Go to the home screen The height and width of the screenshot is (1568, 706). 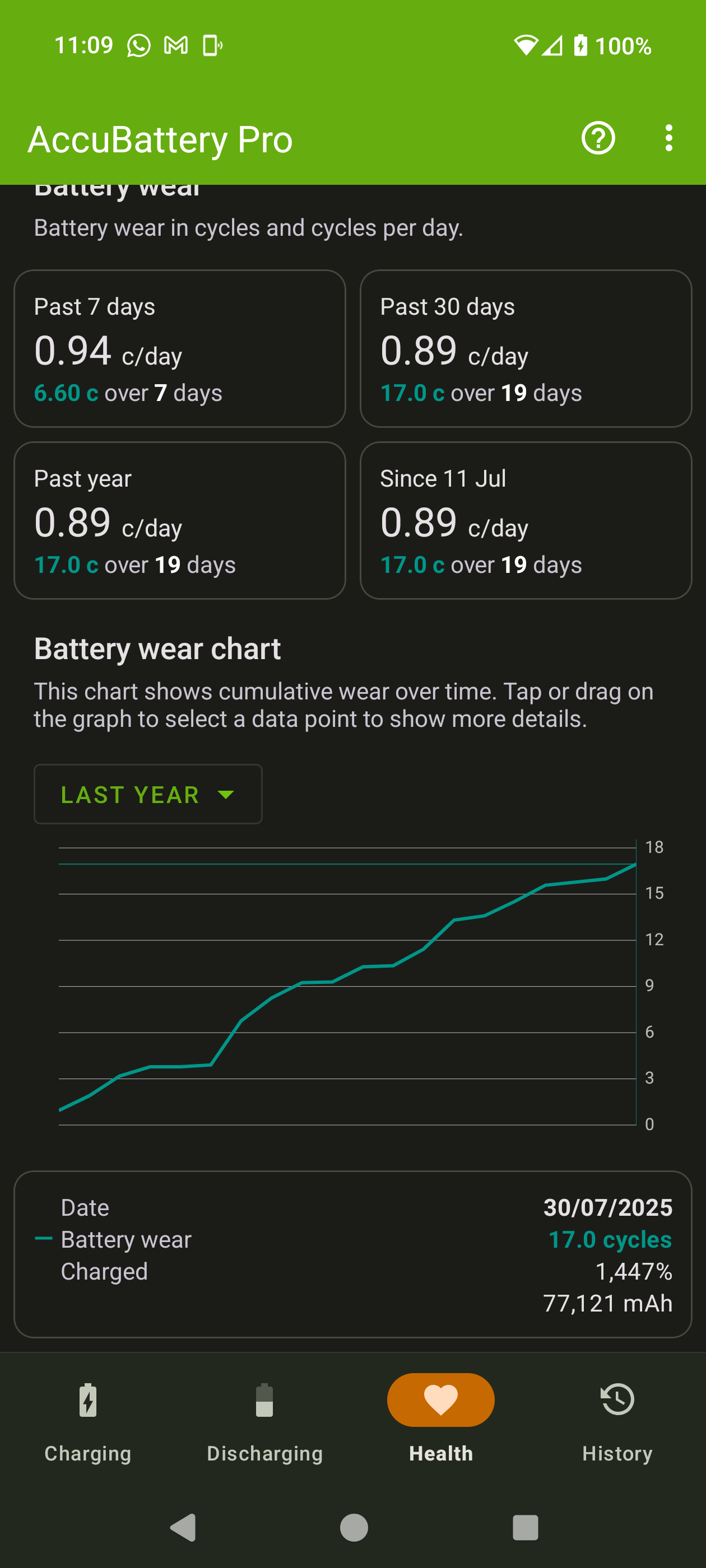tap(354, 1528)
